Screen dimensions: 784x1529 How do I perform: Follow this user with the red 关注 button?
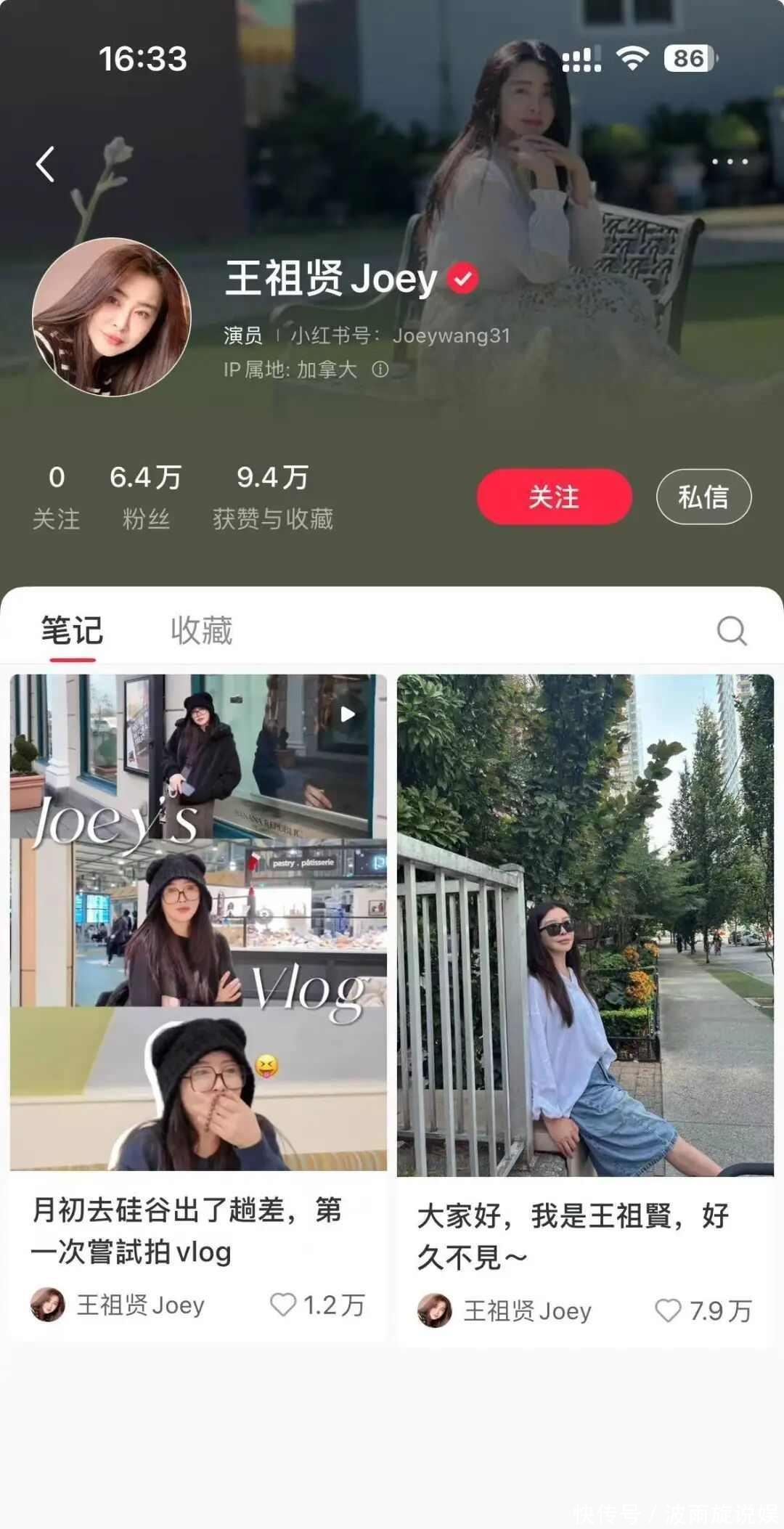tap(554, 497)
